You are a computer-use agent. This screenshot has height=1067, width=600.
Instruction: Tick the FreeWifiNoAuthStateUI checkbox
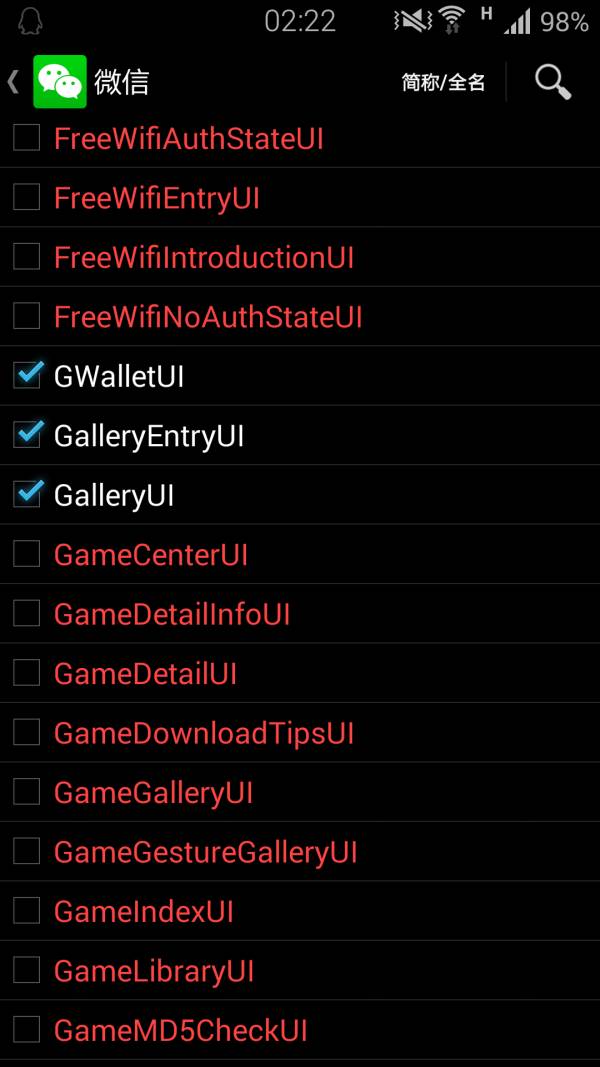click(x=27, y=316)
